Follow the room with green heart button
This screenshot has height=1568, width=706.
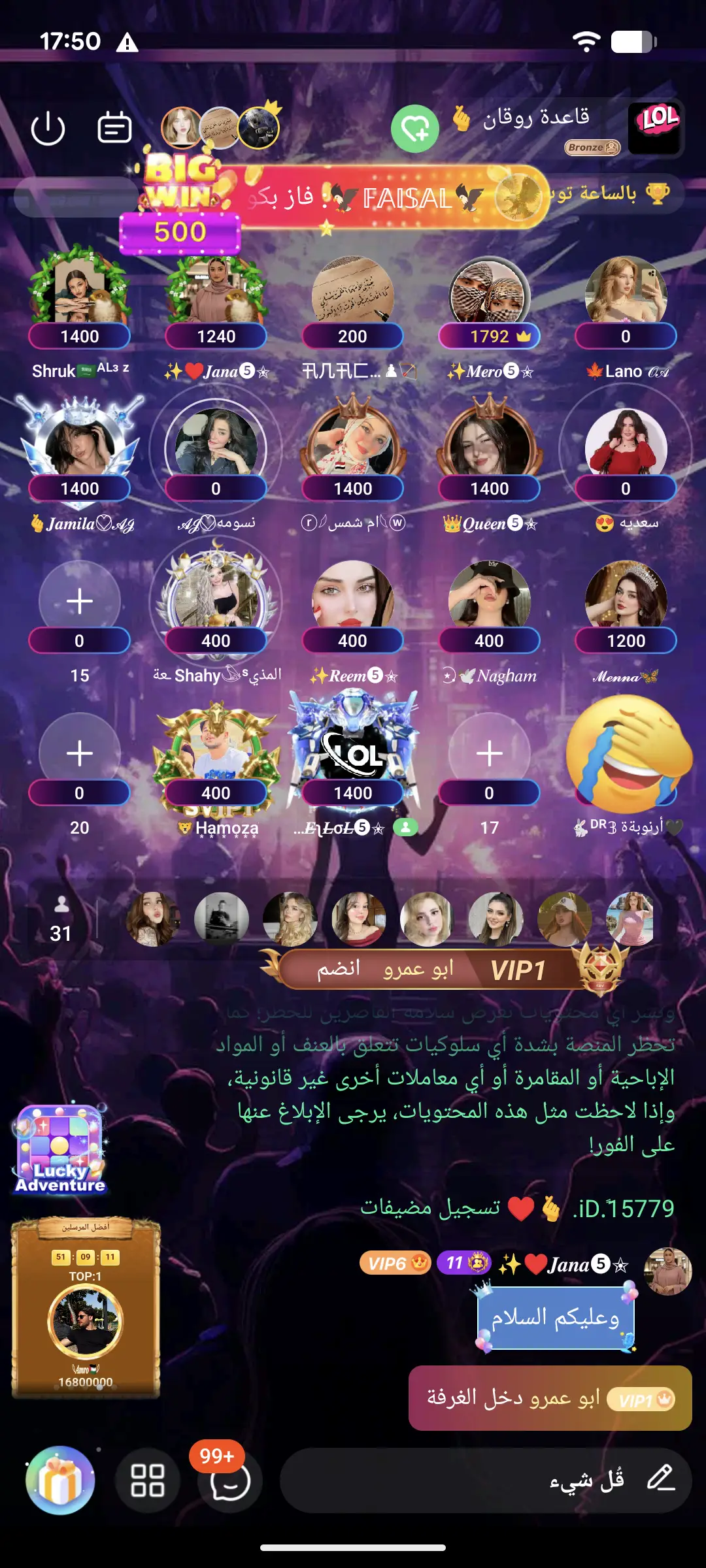pyautogui.click(x=415, y=129)
